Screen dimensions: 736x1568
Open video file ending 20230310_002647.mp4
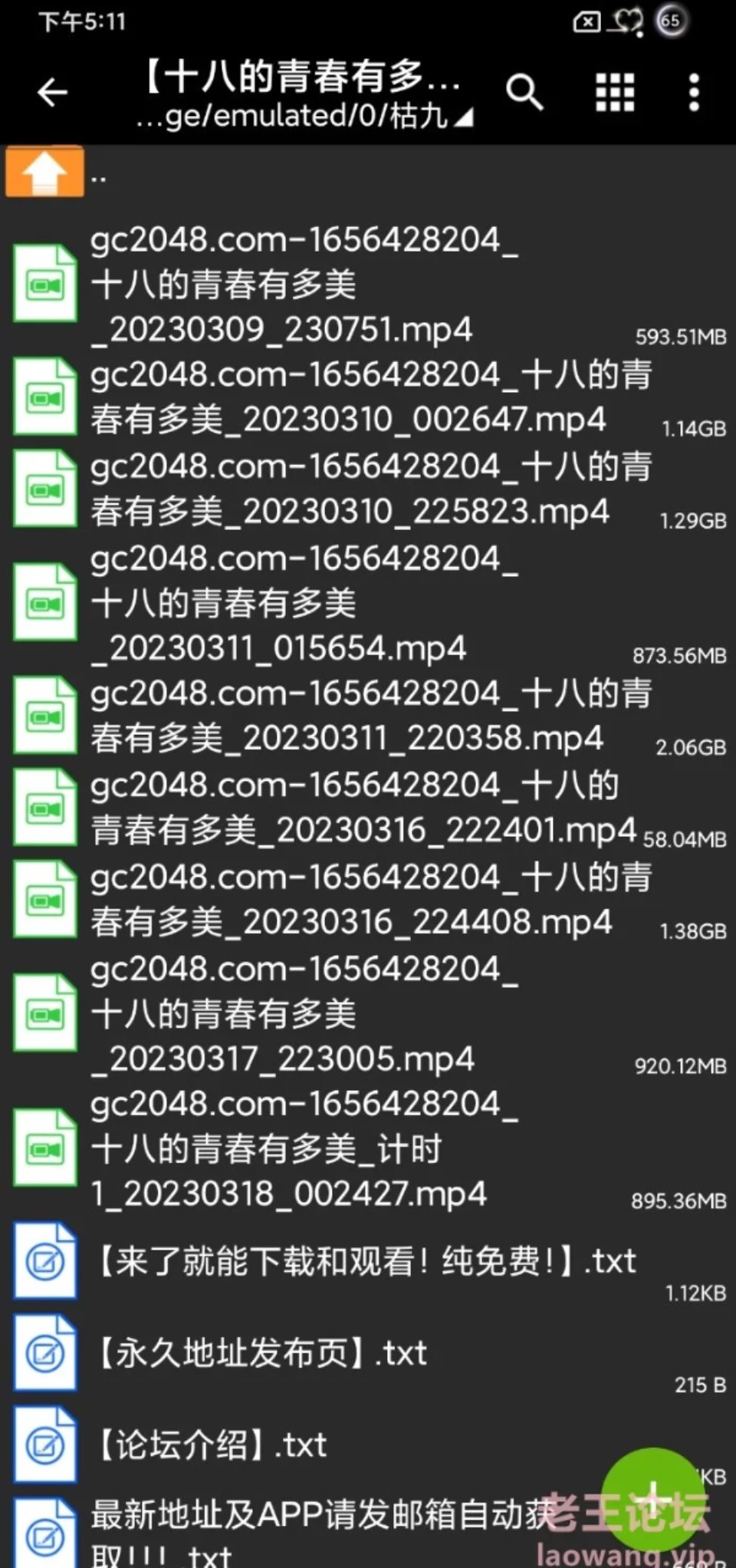[x=345, y=397]
